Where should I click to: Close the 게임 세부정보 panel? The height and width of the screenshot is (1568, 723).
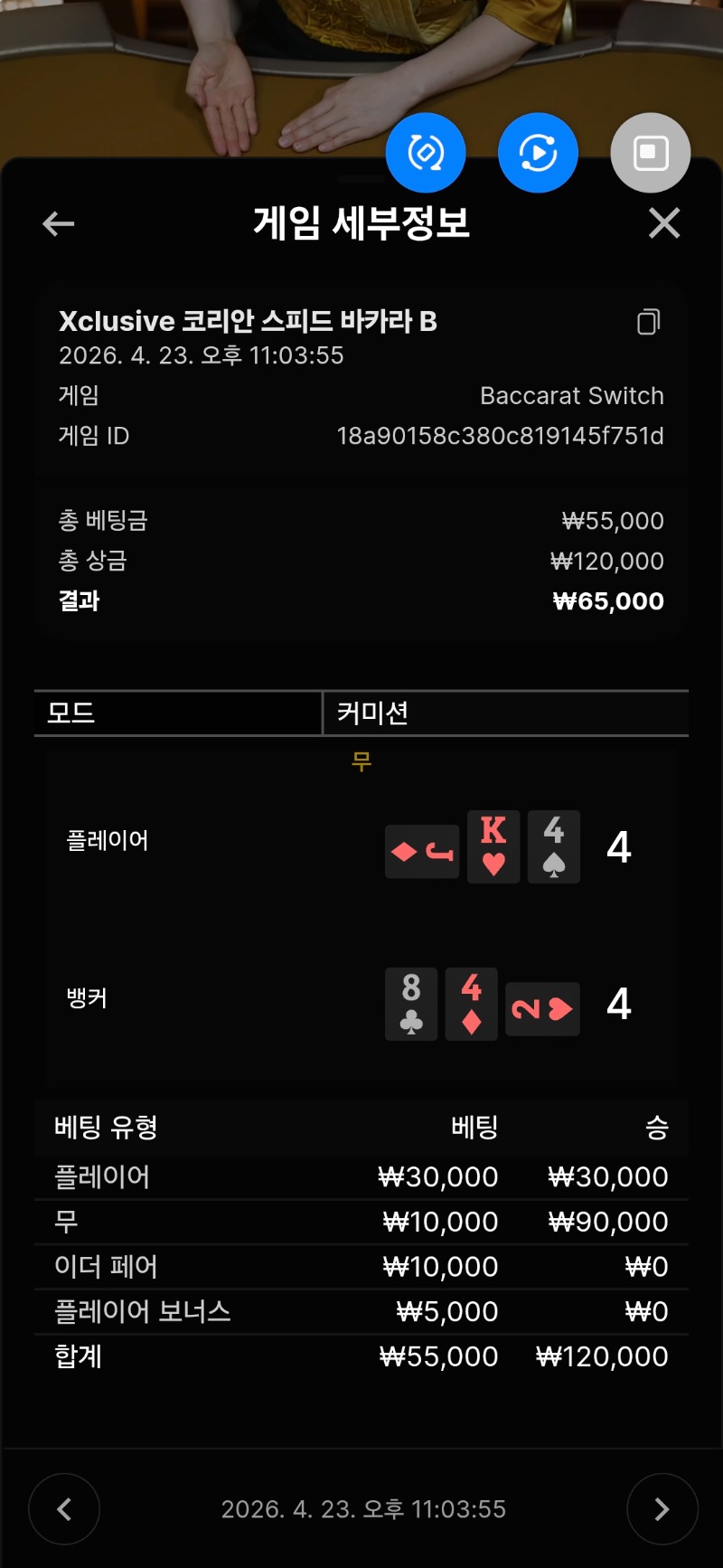coord(664,223)
